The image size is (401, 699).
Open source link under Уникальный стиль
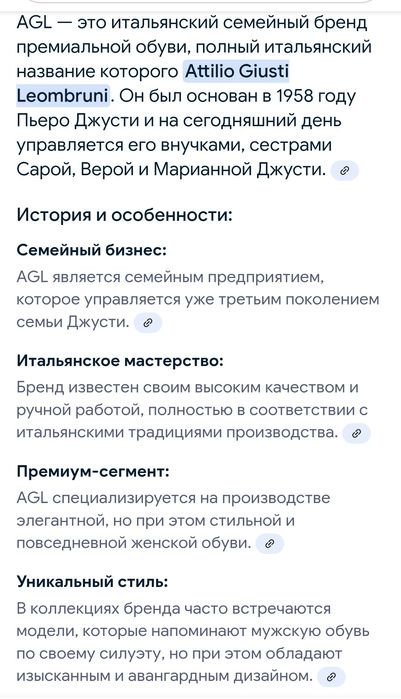tap(331, 677)
